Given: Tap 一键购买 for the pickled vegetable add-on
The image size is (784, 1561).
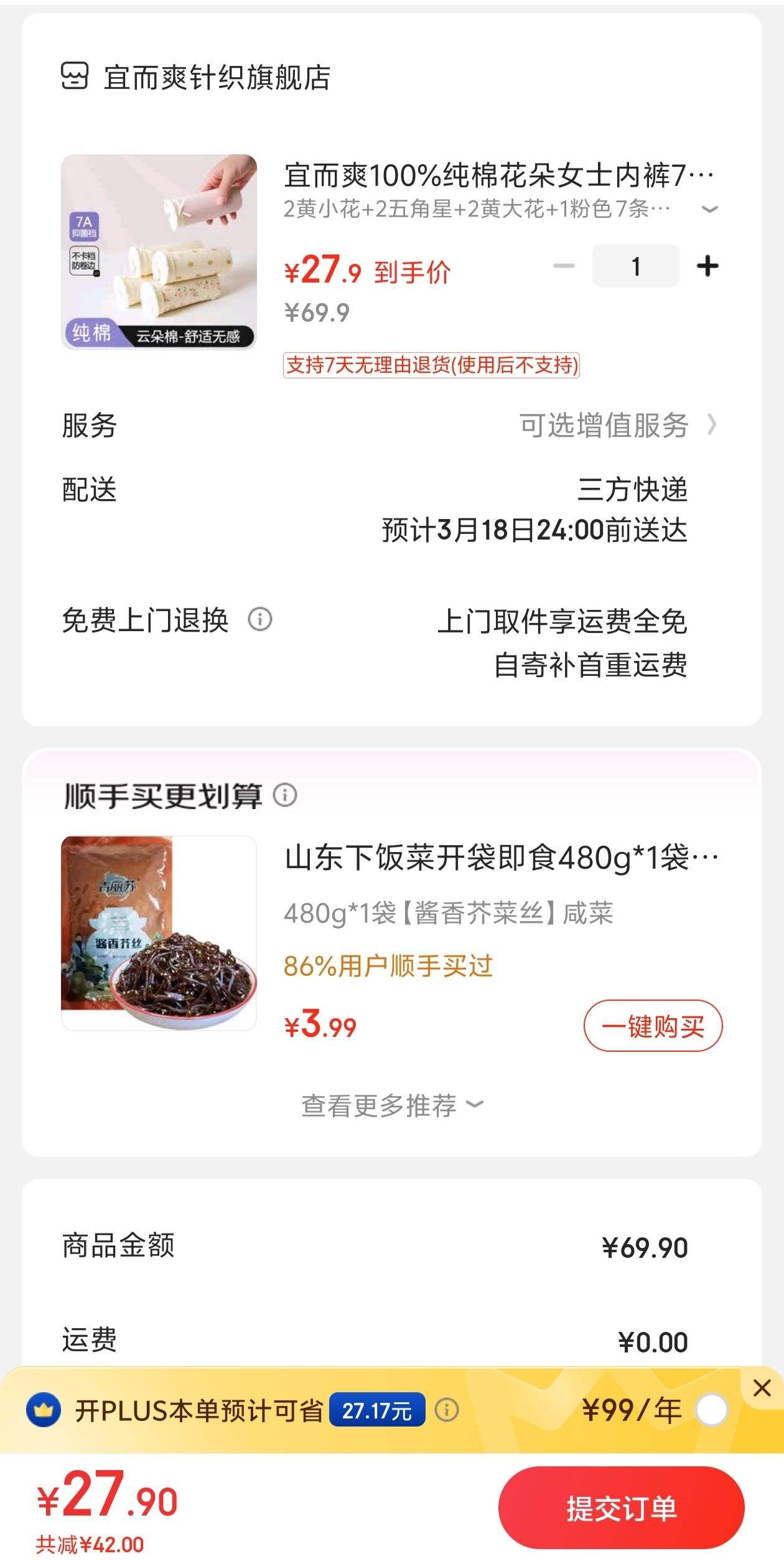Looking at the screenshot, I should [x=653, y=1026].
